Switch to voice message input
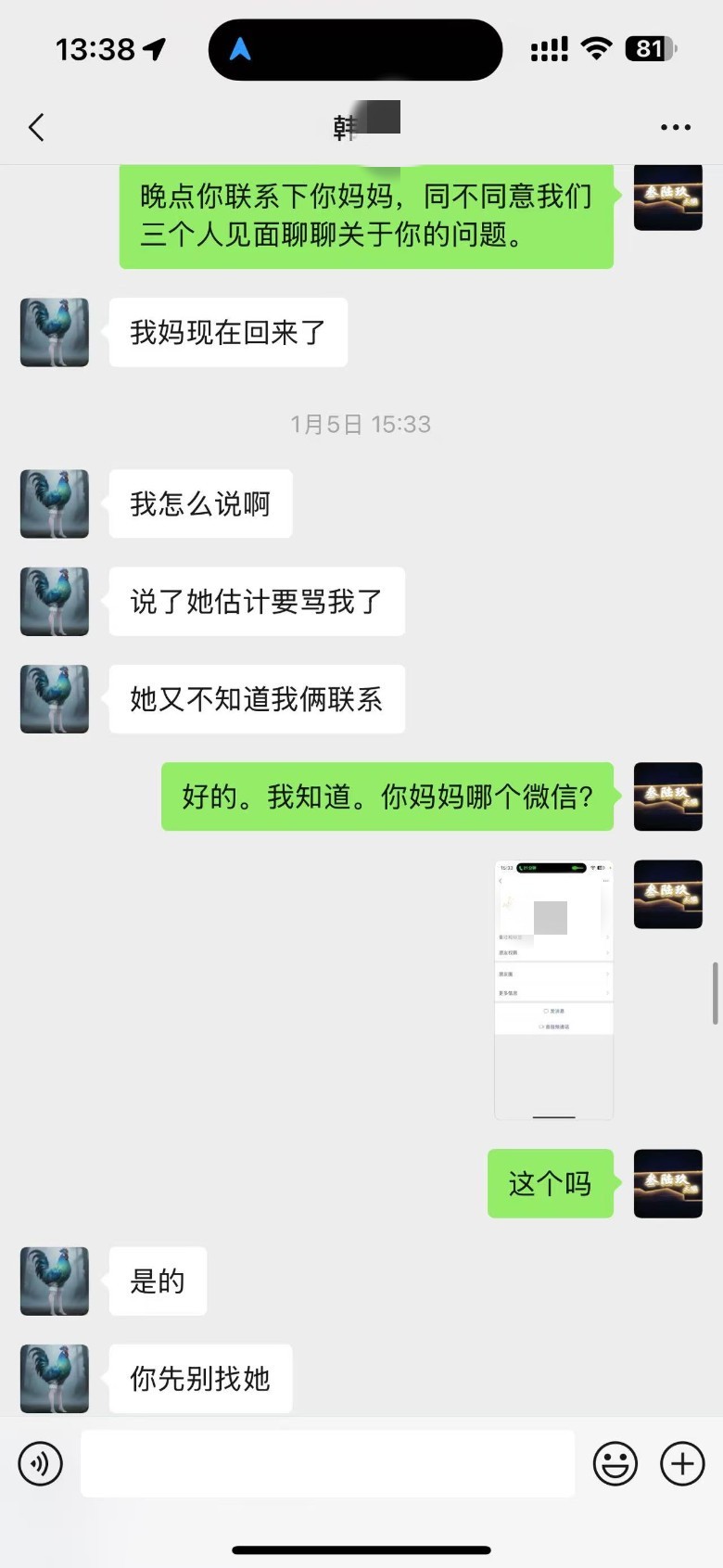723x1568 pixels. coord(41,1464)
